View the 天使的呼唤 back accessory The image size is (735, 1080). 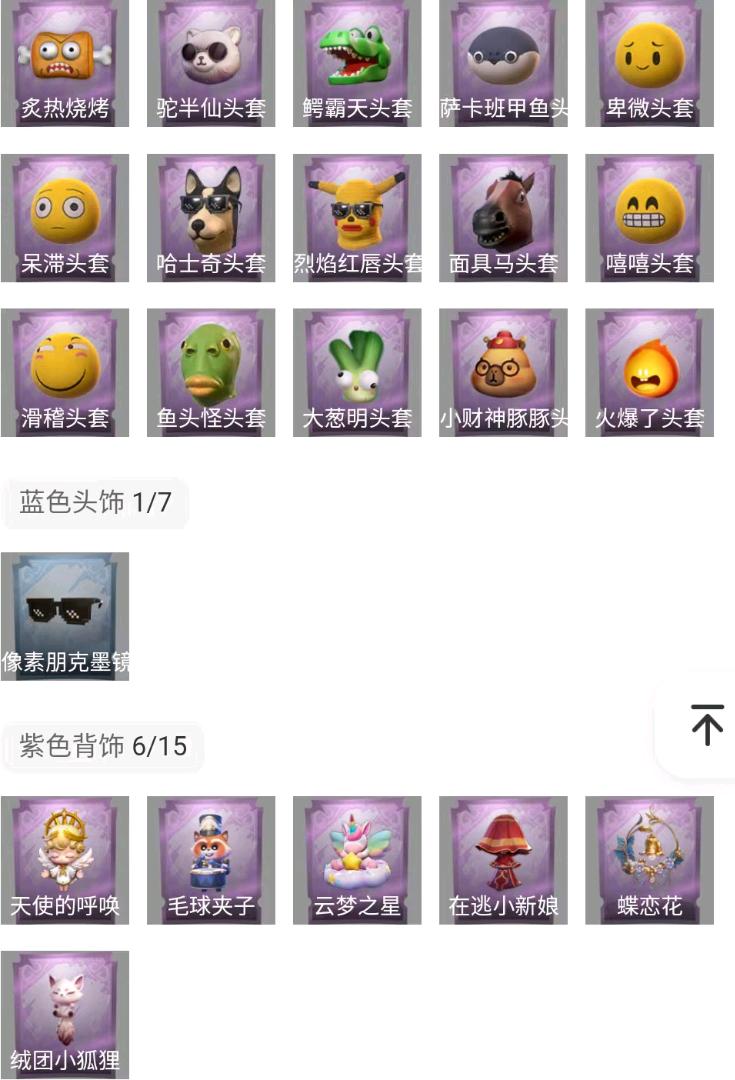65,860
